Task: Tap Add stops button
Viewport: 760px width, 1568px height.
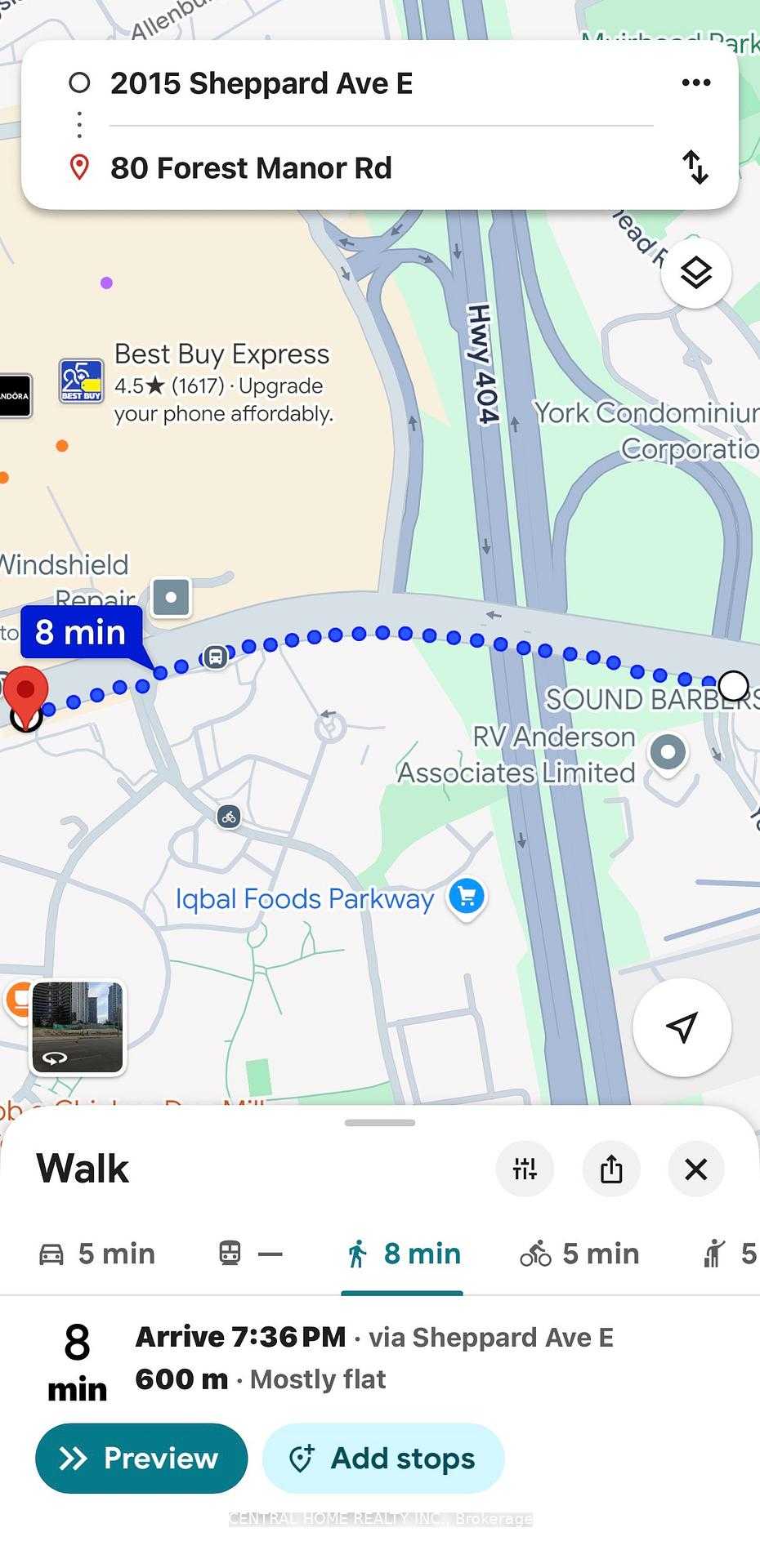Action: pos(383,1459)
